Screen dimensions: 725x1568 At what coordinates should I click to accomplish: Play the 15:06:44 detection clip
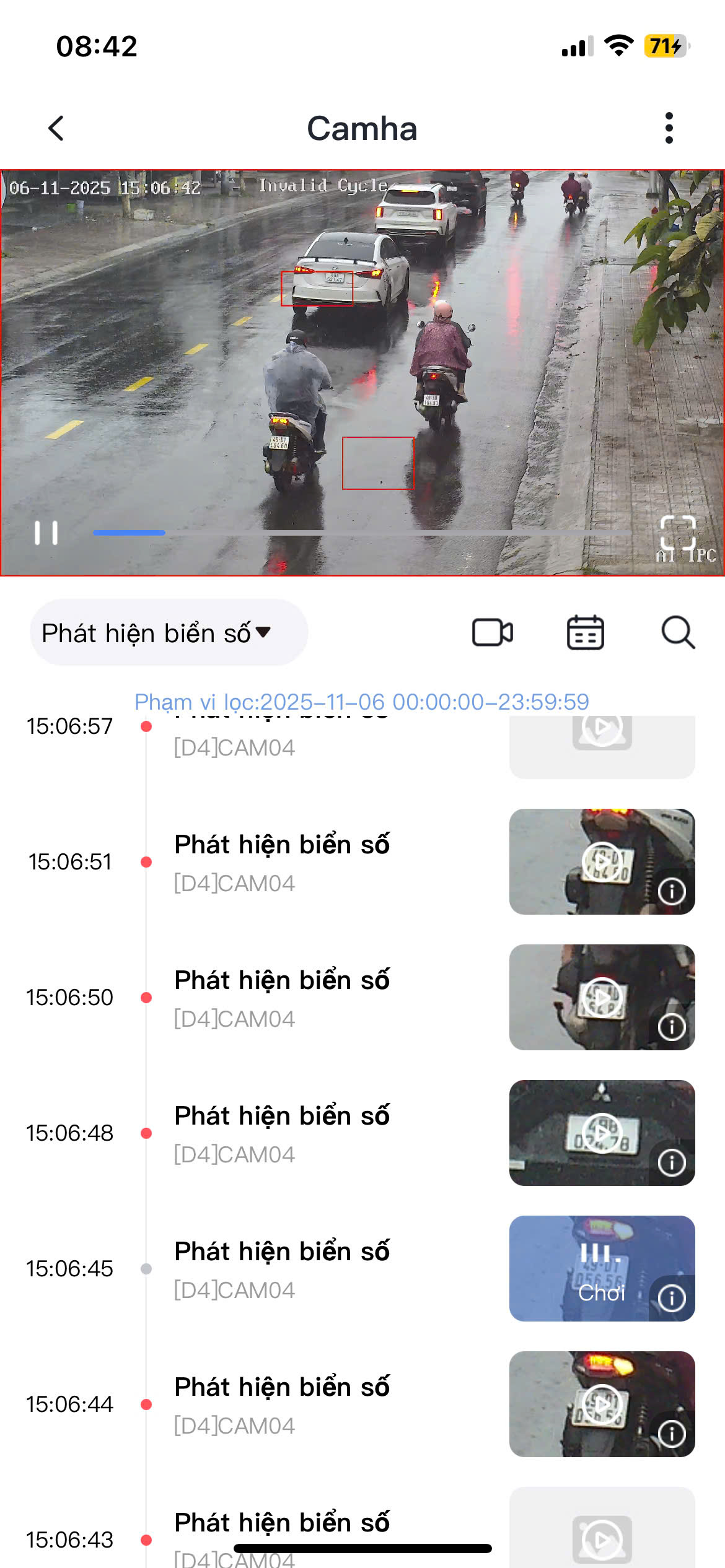(x=601, y=1403)
